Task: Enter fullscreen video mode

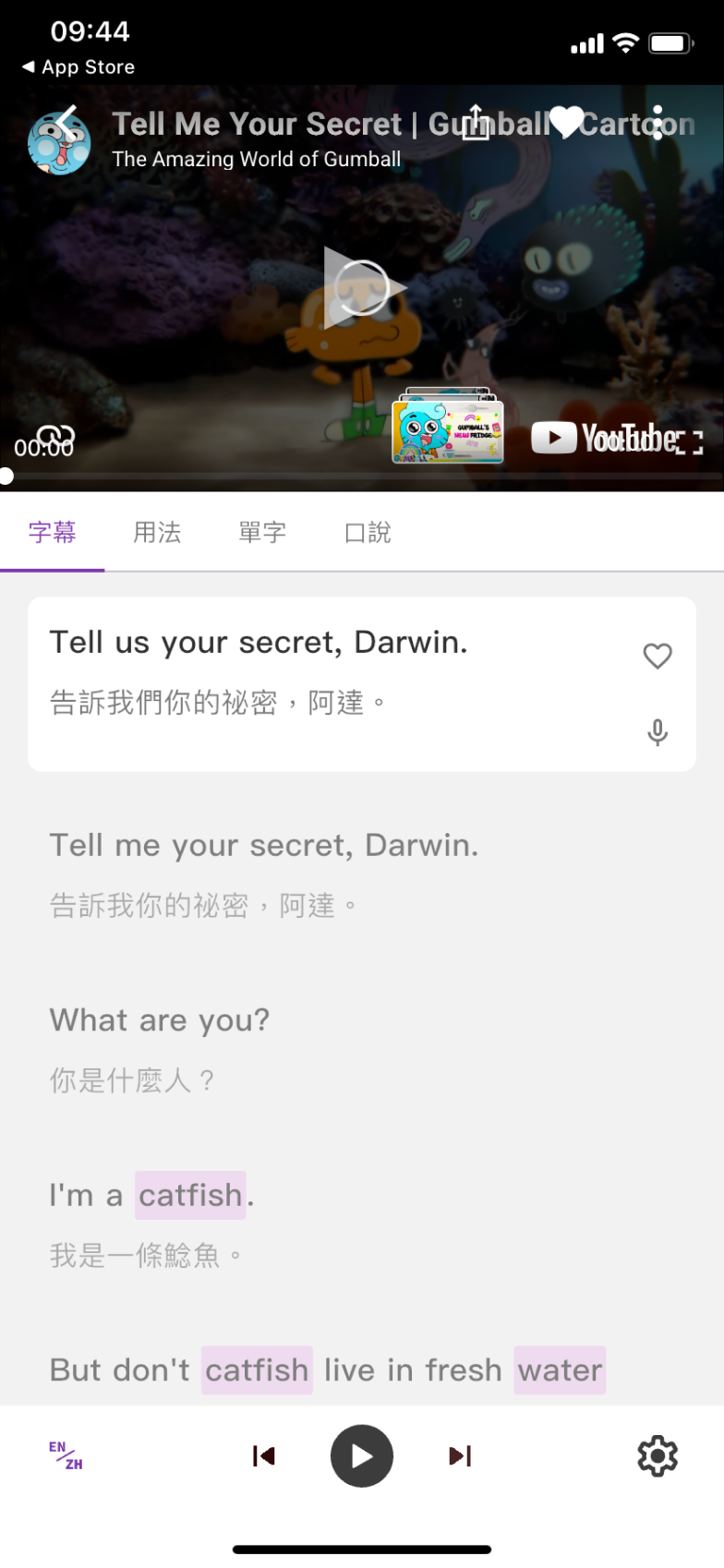Action: point(689,443)
